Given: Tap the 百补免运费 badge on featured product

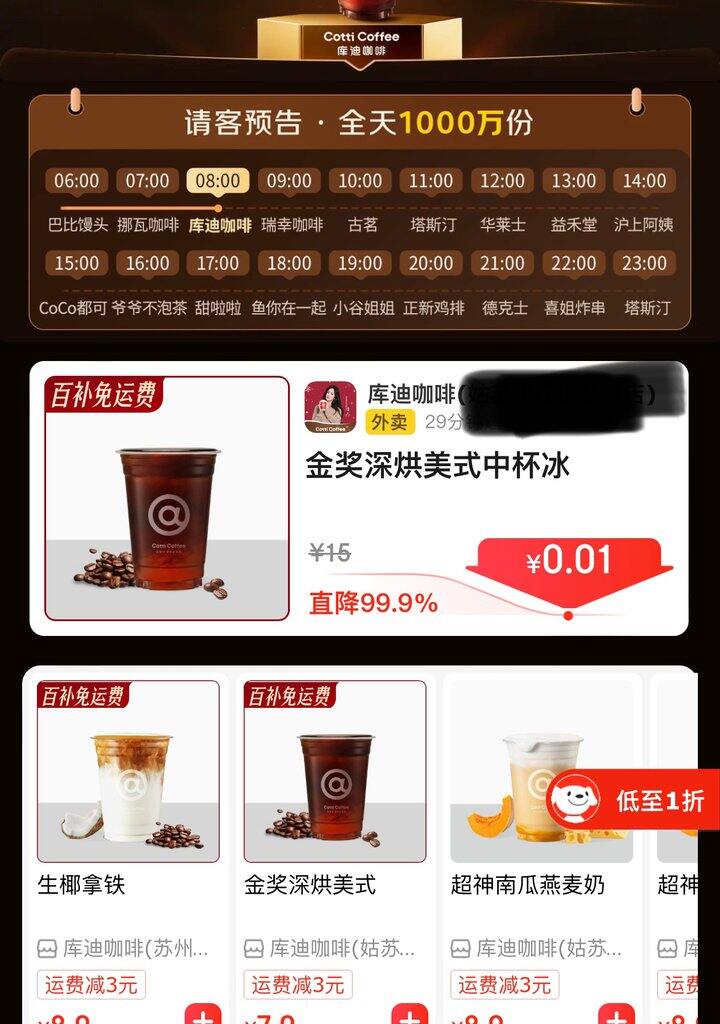Looking at the screenshot, I should 112,394.
